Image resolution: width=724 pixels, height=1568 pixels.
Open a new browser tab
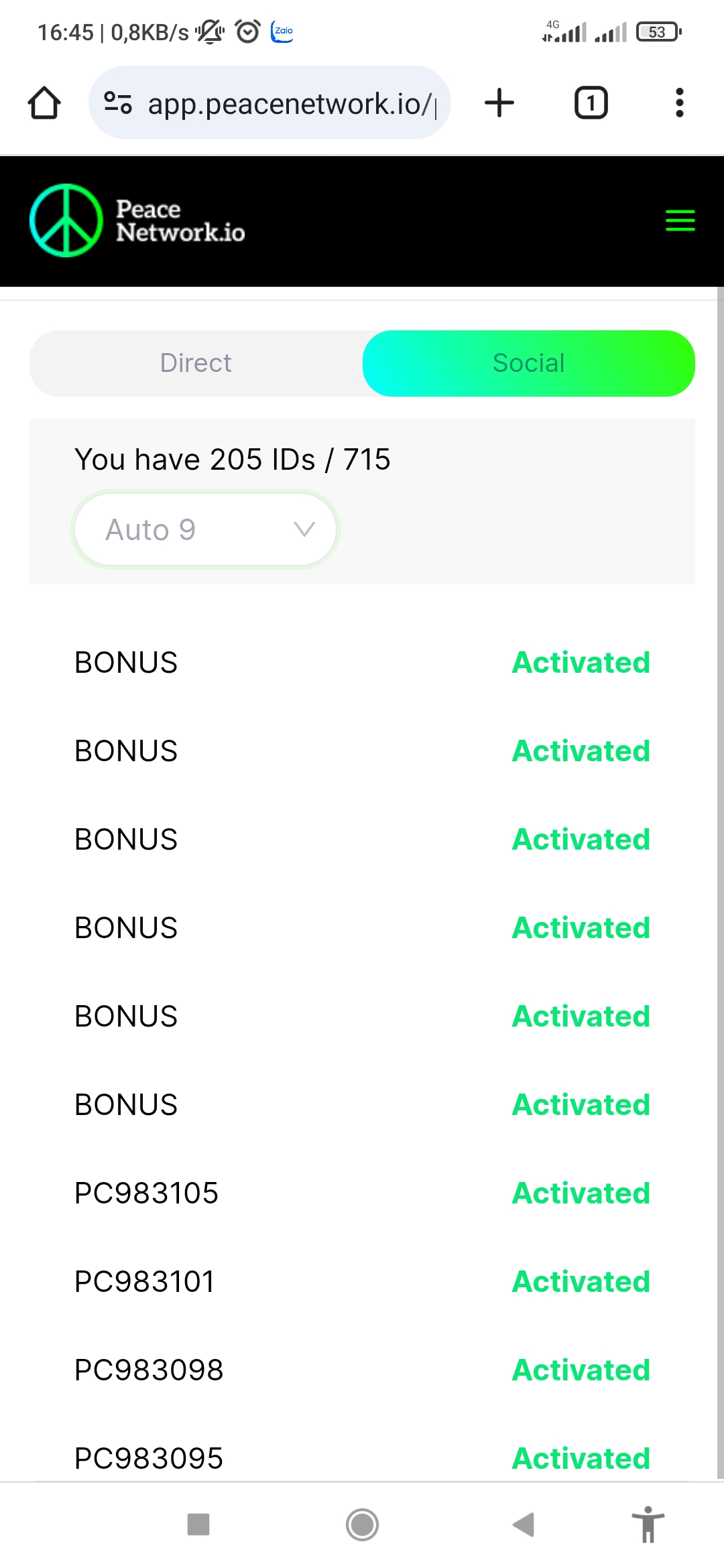499,103
